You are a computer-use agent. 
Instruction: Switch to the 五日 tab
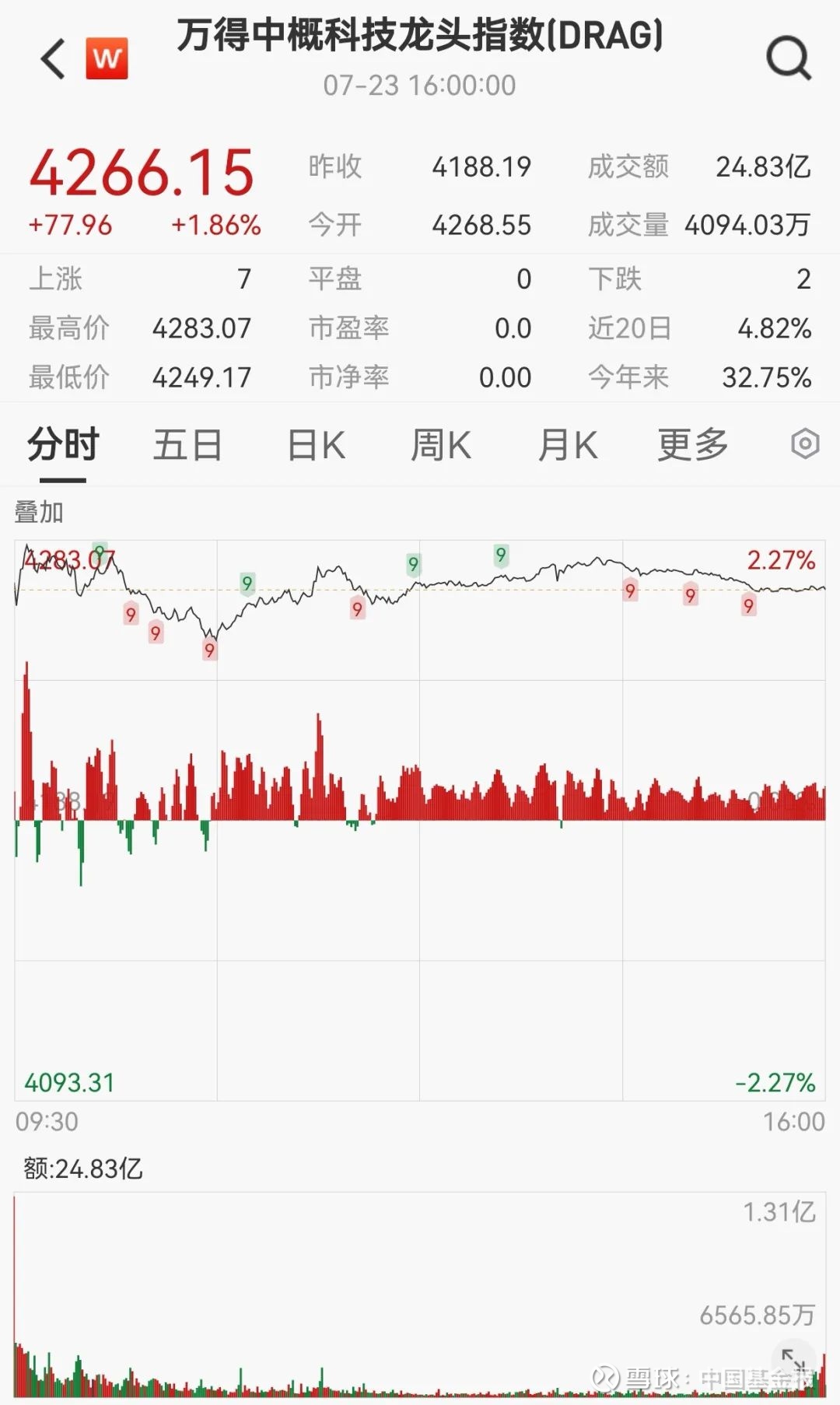(x=187, y=446)
